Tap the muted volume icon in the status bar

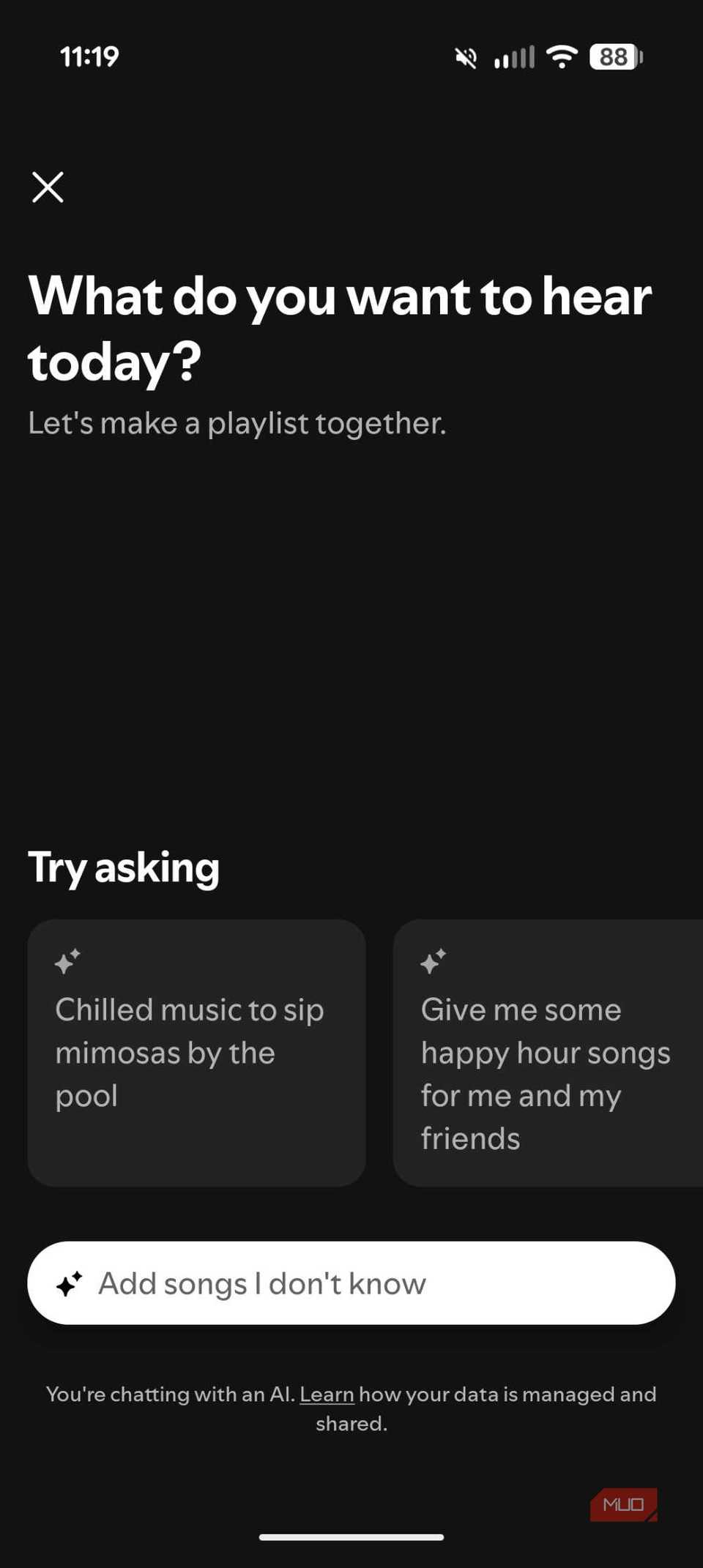(x=466, y=56)
